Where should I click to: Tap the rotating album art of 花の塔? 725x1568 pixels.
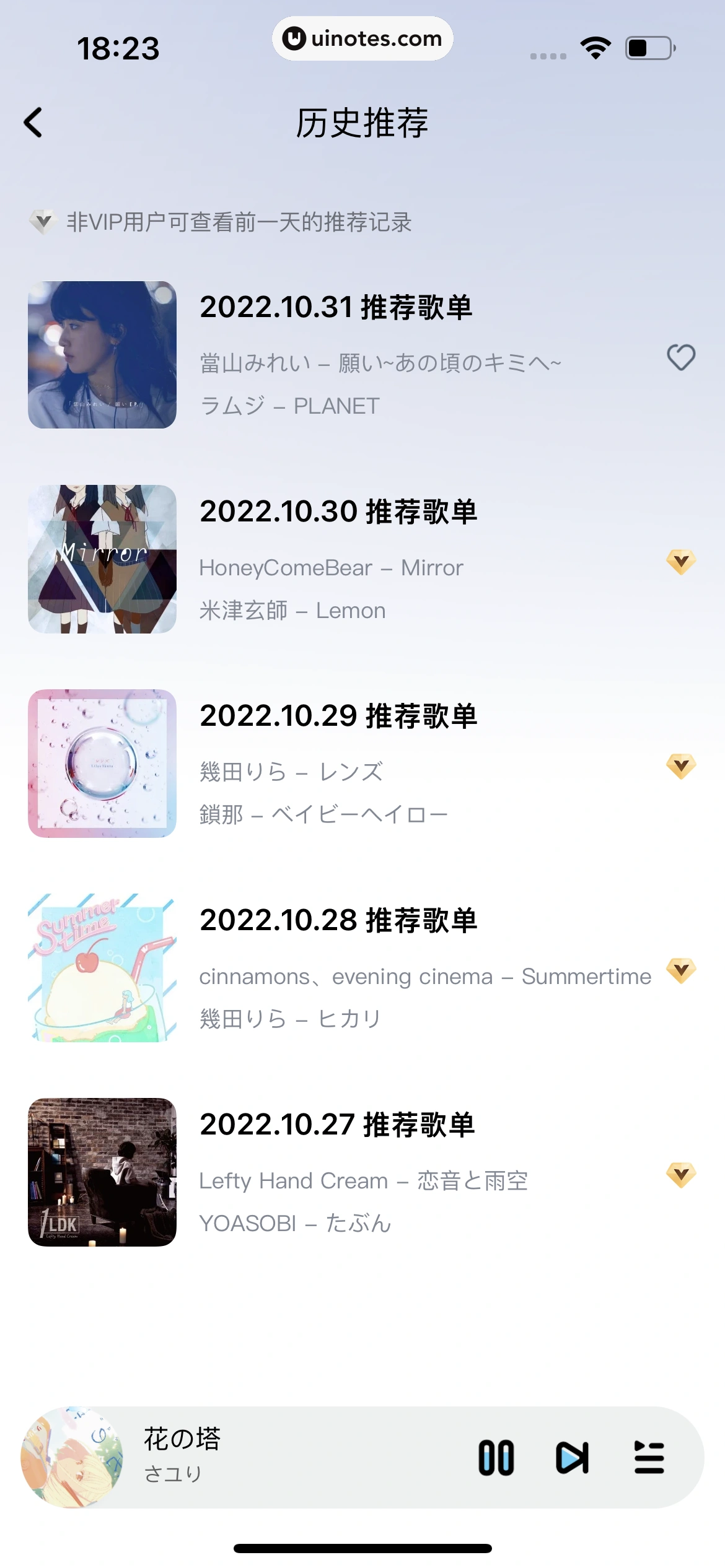76,1458
